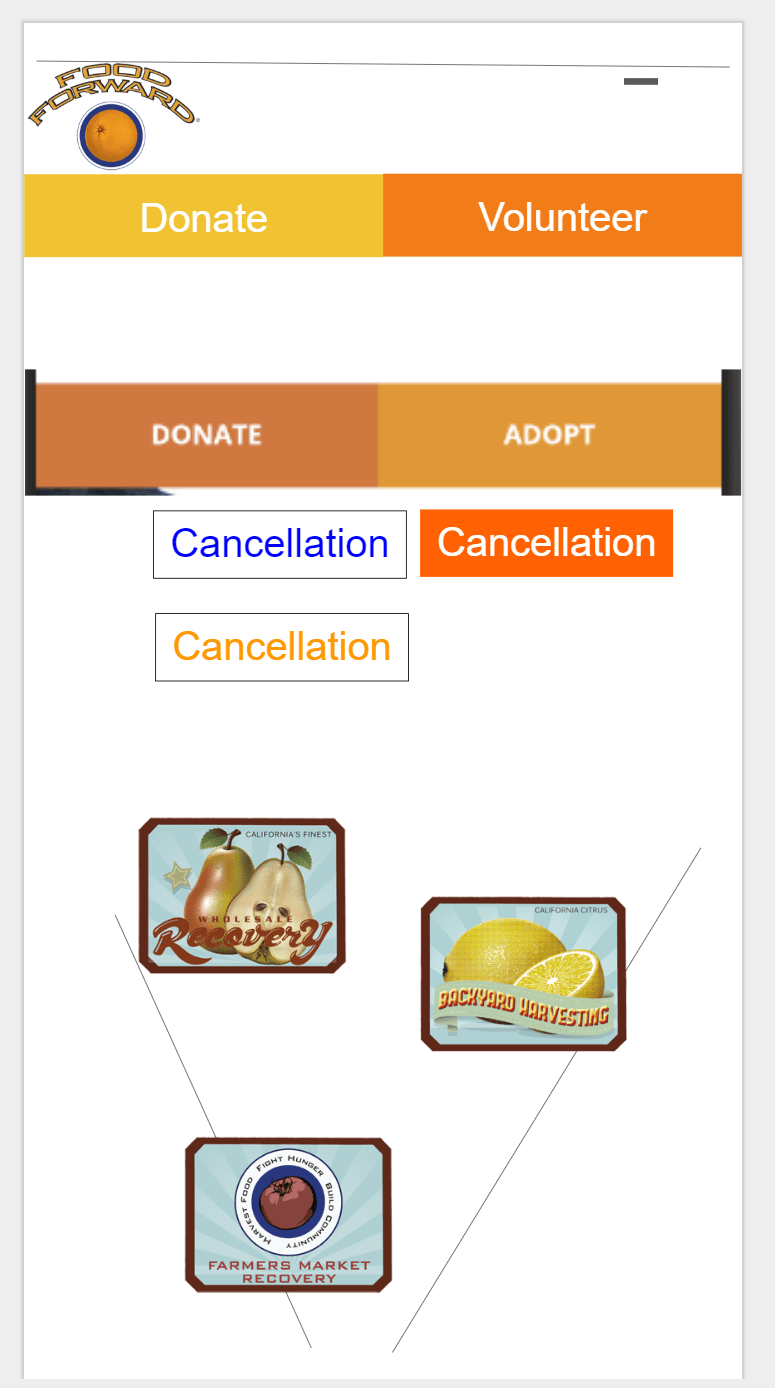Open the Volunteer page
The width and height of the screenshot is (775, 1388).
pyautogui.click(x=562, y=216)
